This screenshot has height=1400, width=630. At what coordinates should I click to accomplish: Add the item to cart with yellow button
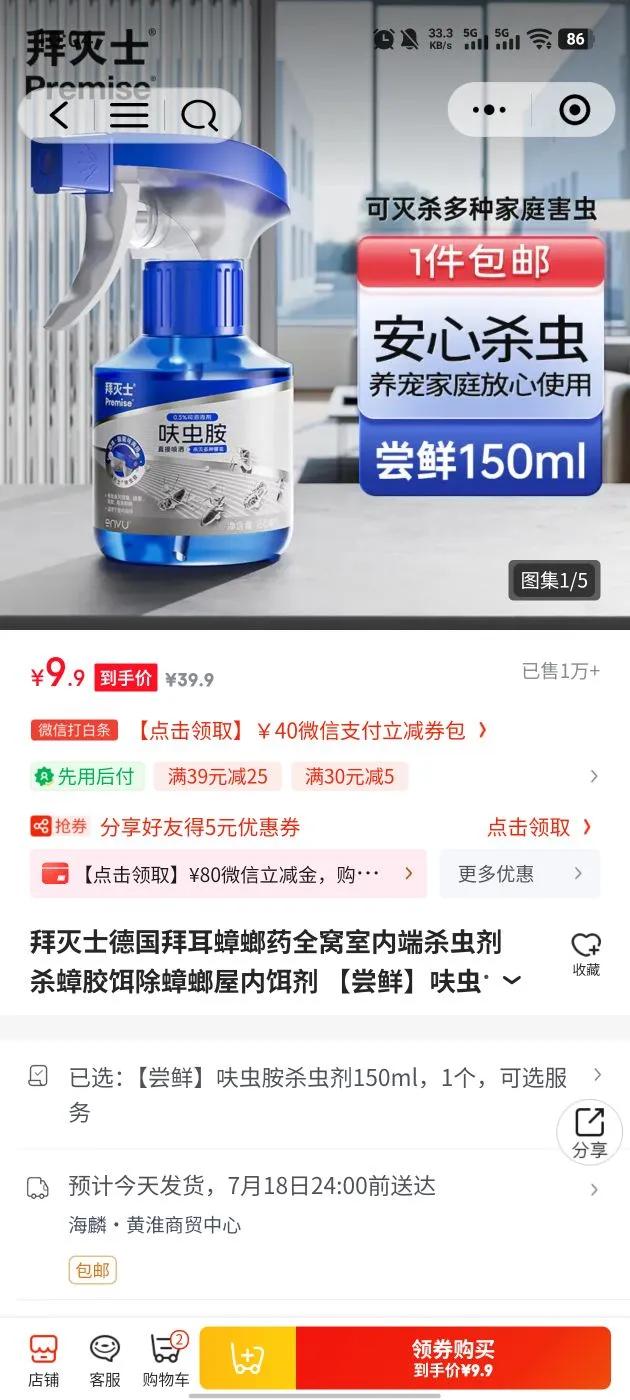click(247, 1357)
